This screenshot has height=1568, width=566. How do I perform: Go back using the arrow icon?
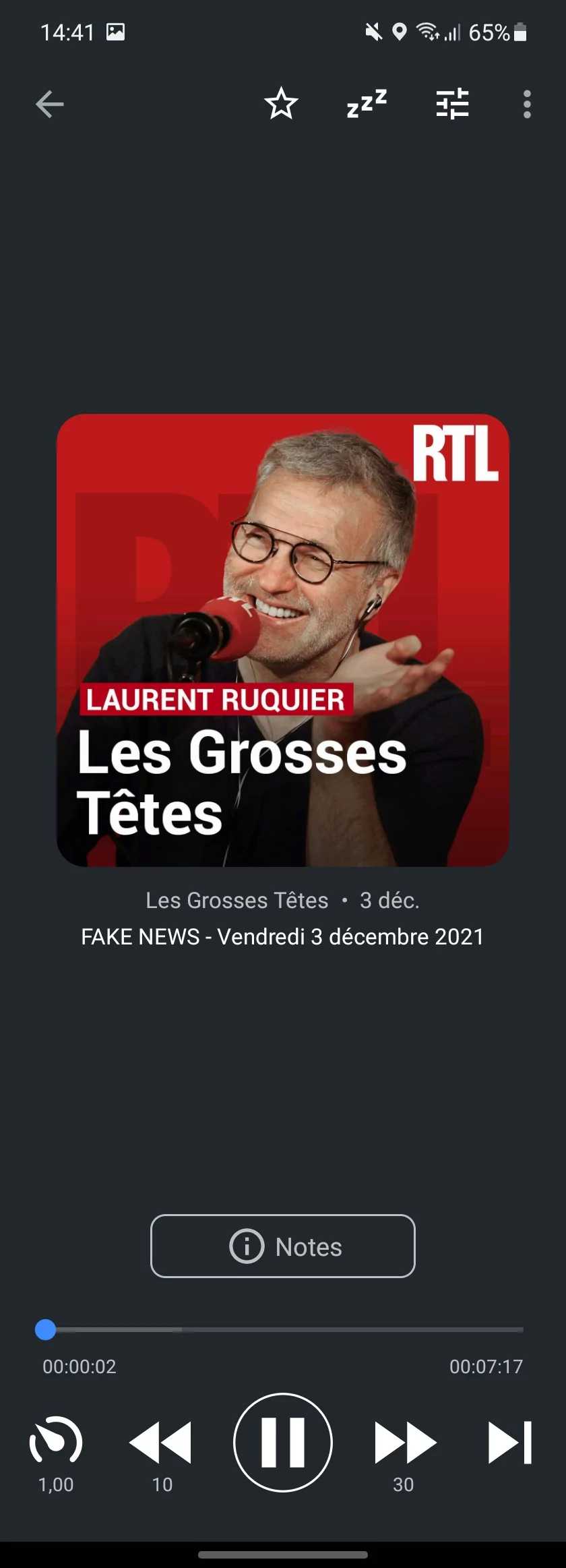pyautogui.click(x=49, y=104)
